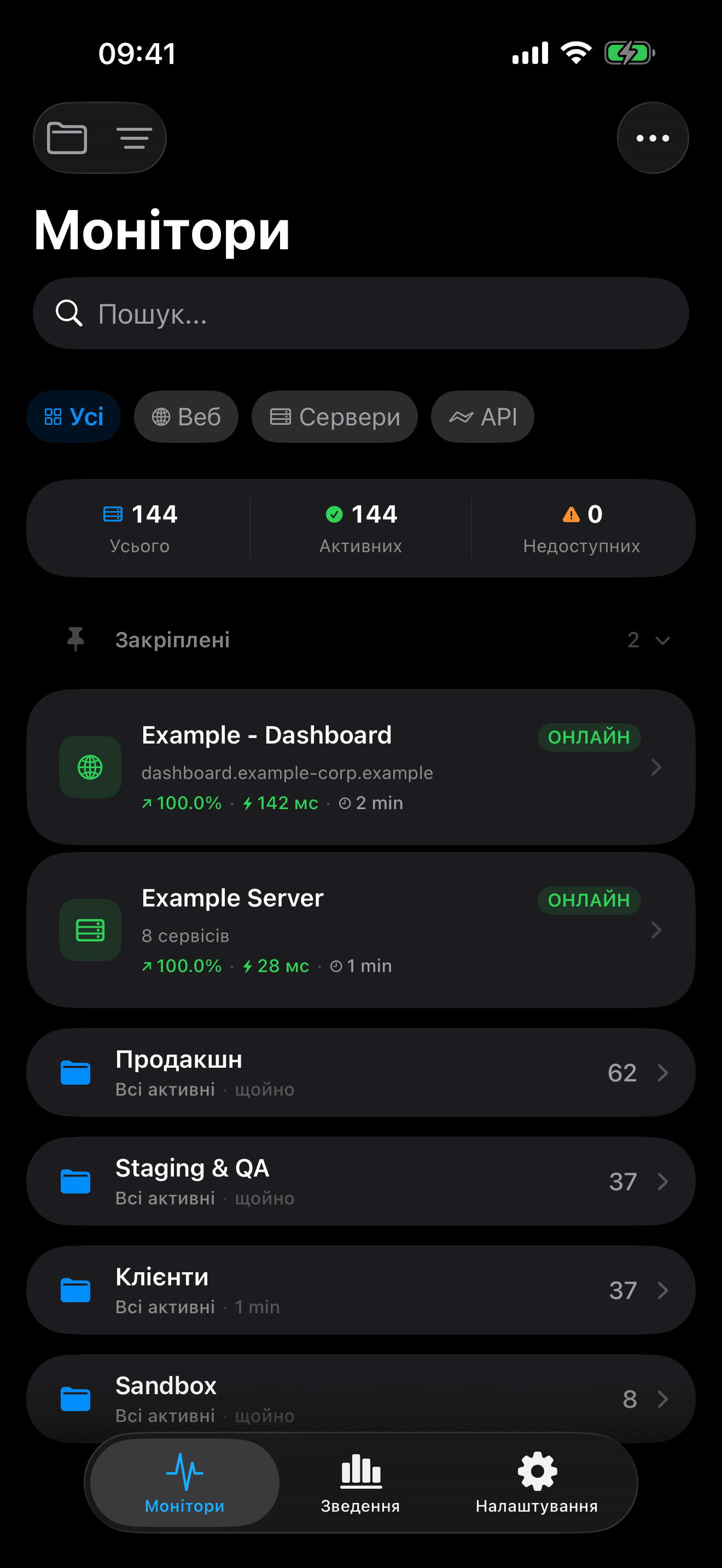Open the ellipsis options menu

[x=652, y=138]
